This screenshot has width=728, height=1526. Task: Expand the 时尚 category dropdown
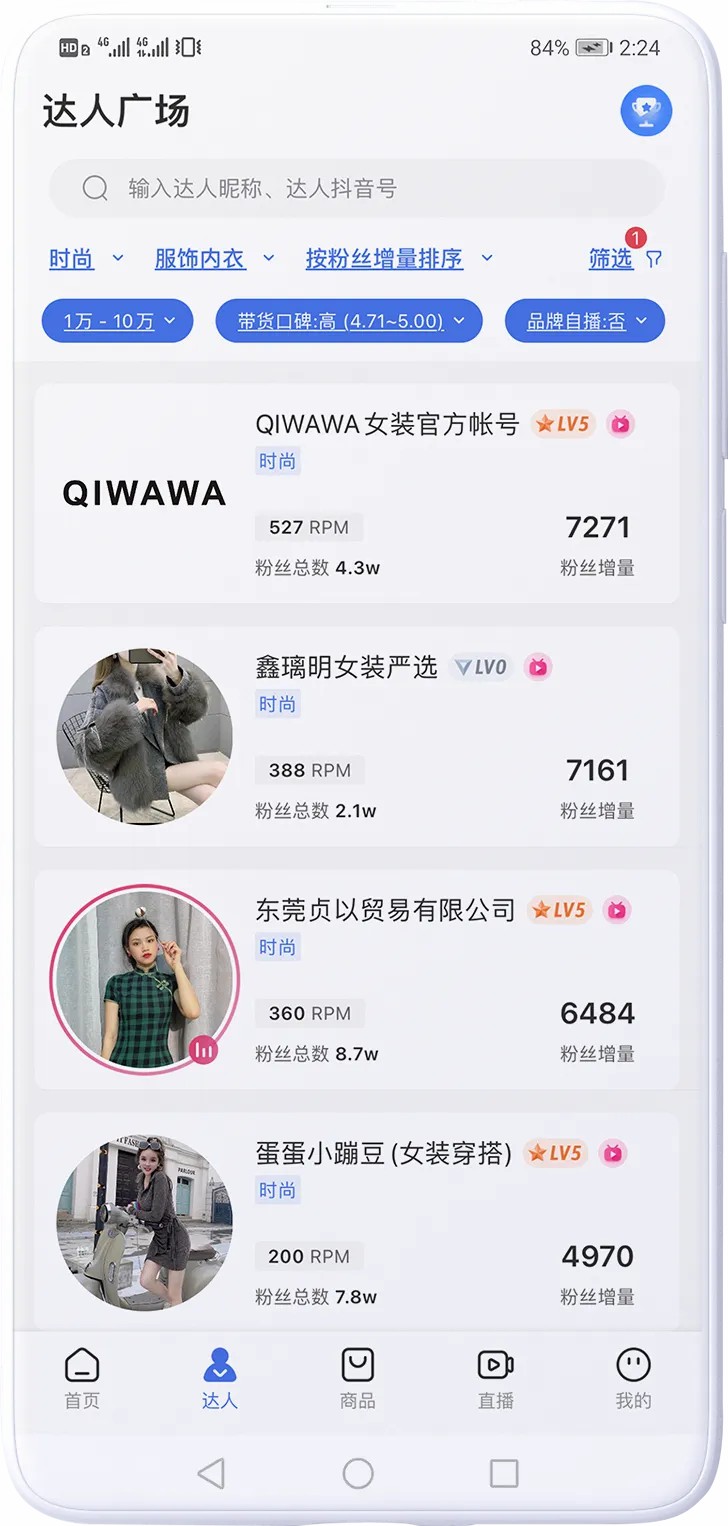coord(85,258)
